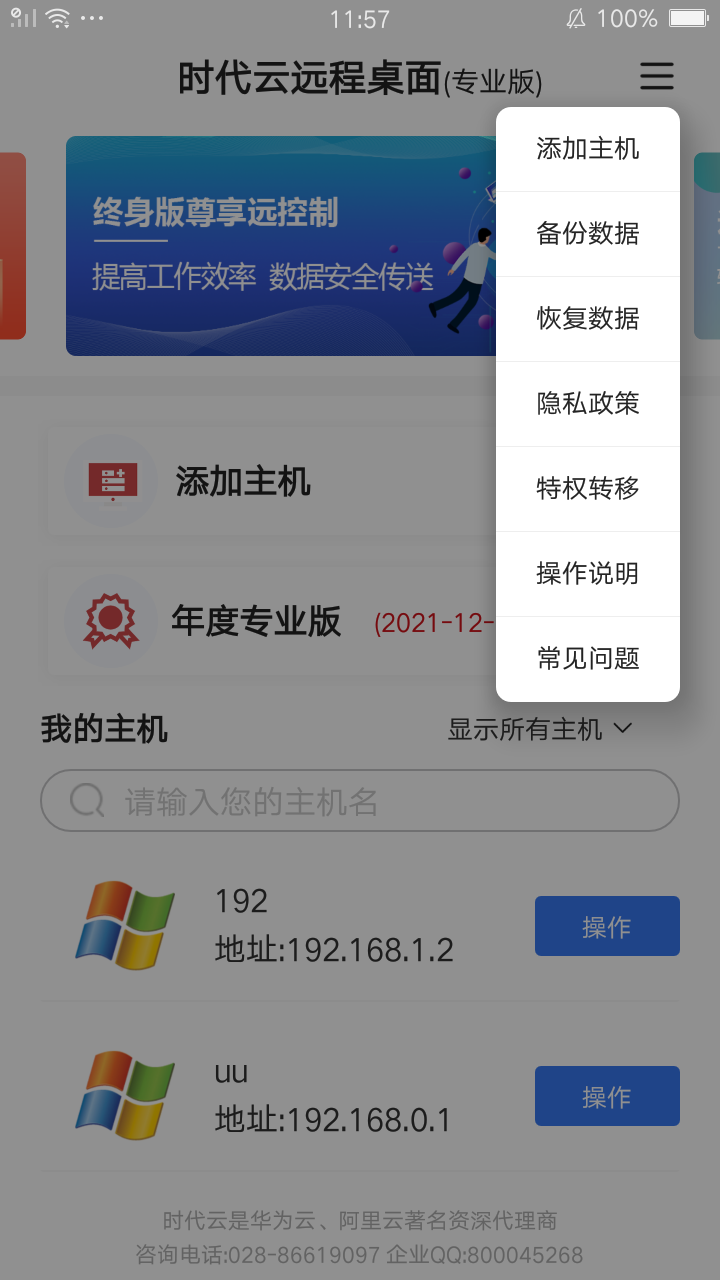Select 特权转移 menu item
The height and width of the screenshot is (1280, 720).
pyautogui.click(x=587, y=489)
